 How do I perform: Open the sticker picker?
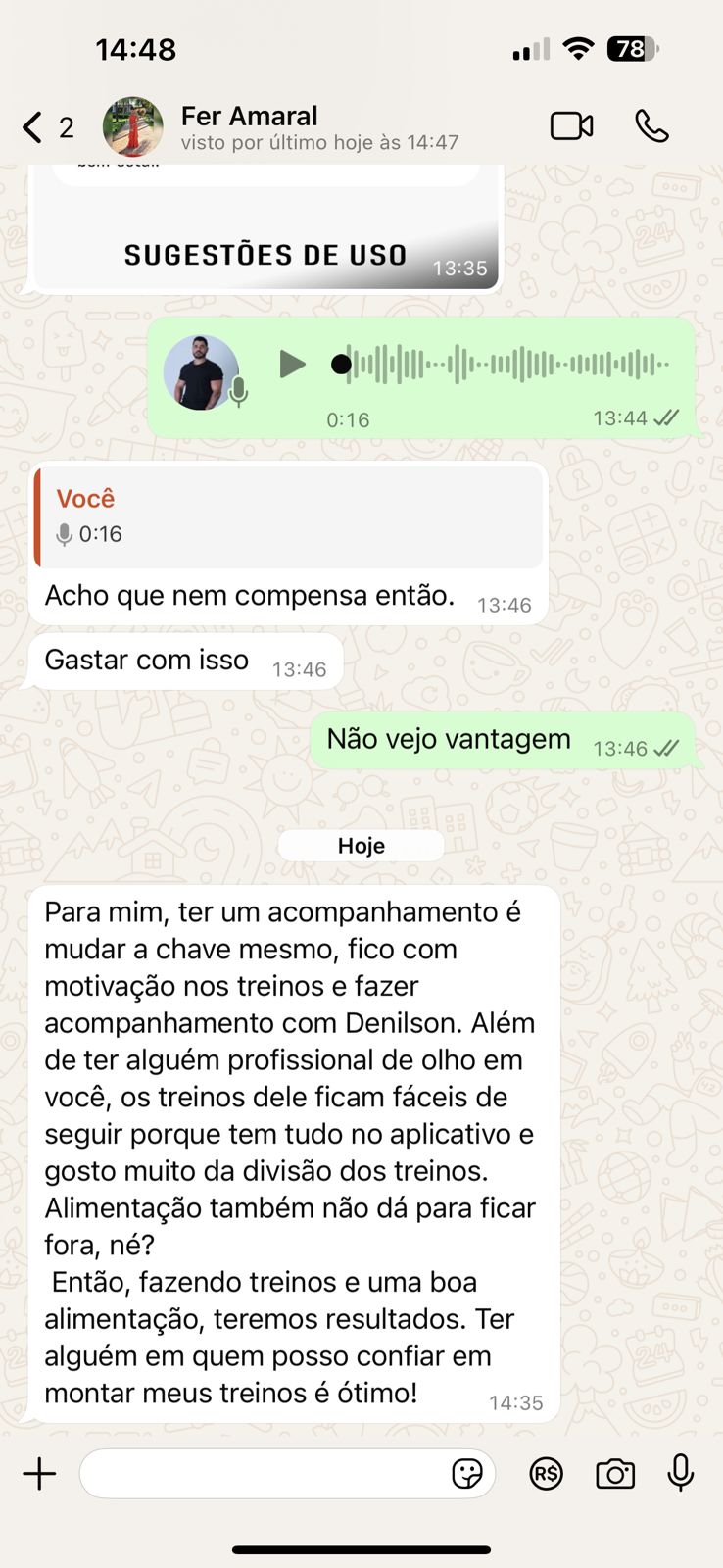click(x=467, y=1474)
